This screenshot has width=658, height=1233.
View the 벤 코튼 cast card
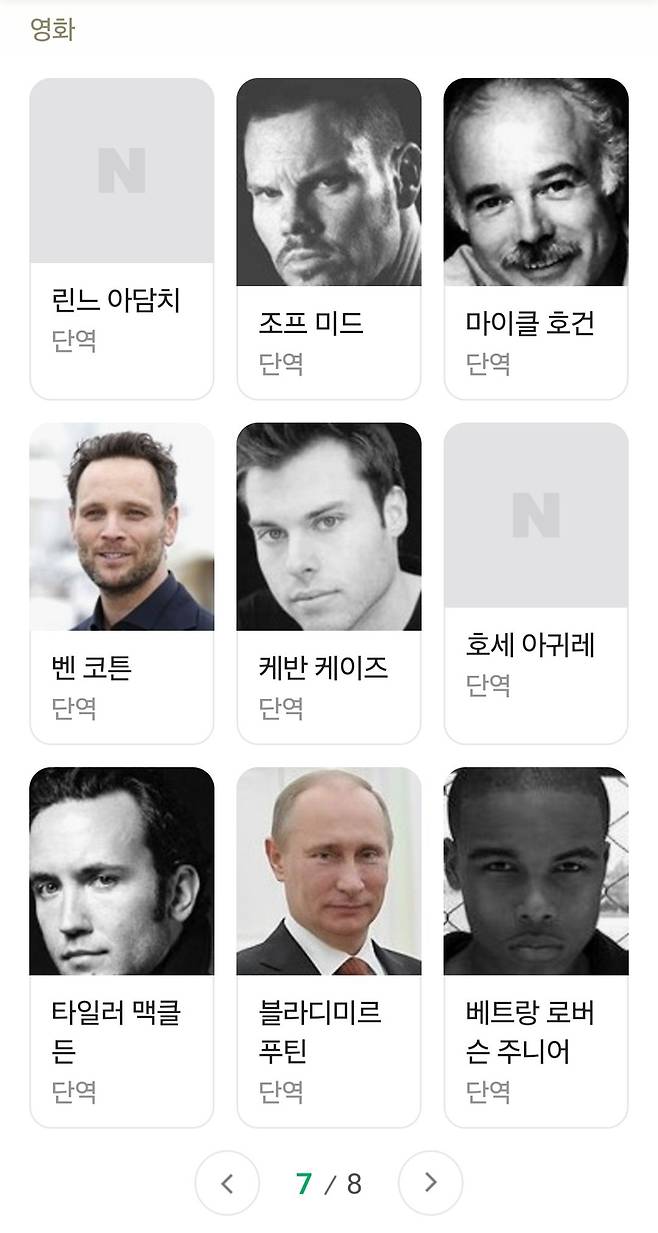[x=122, y=583]
